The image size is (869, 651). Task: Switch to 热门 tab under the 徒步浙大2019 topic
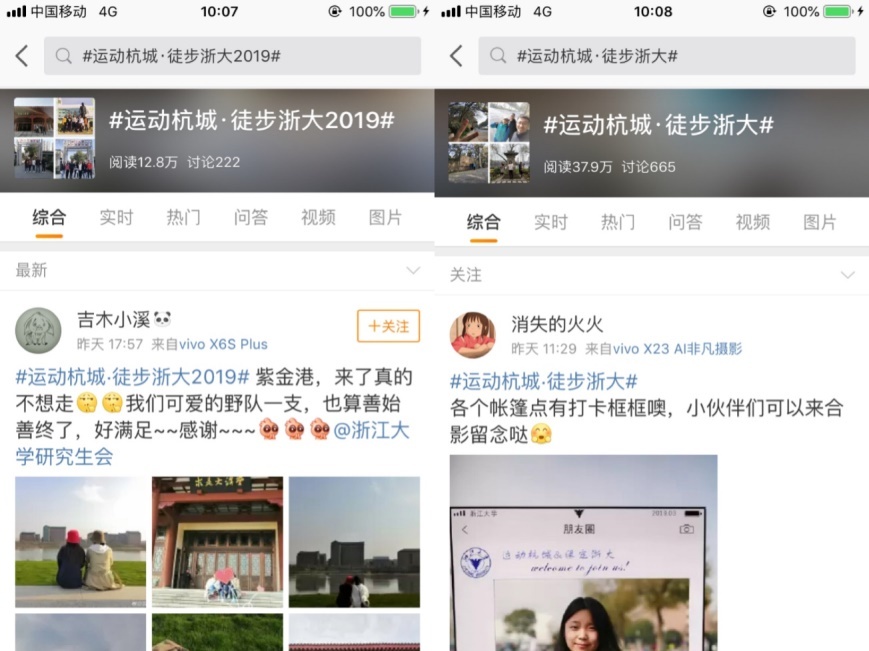(183, 218)
